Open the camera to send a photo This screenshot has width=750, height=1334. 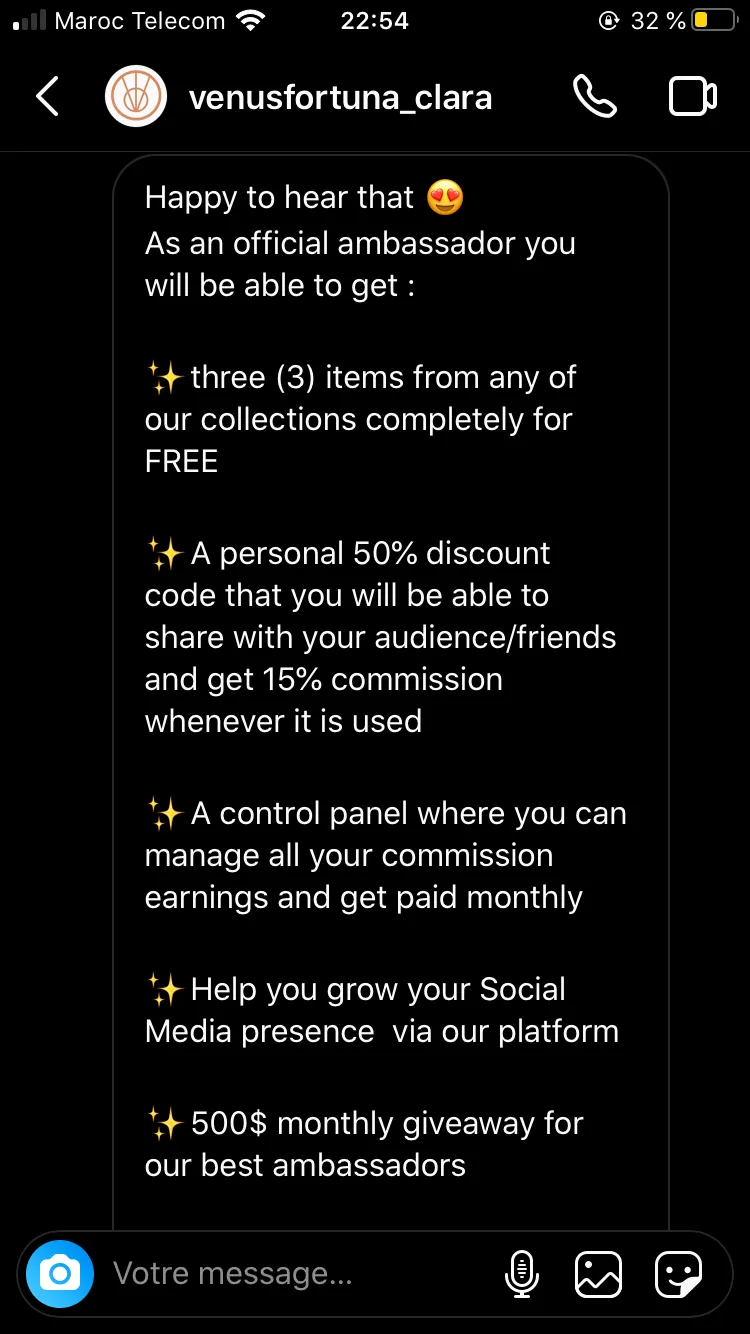click(60, 1274)
